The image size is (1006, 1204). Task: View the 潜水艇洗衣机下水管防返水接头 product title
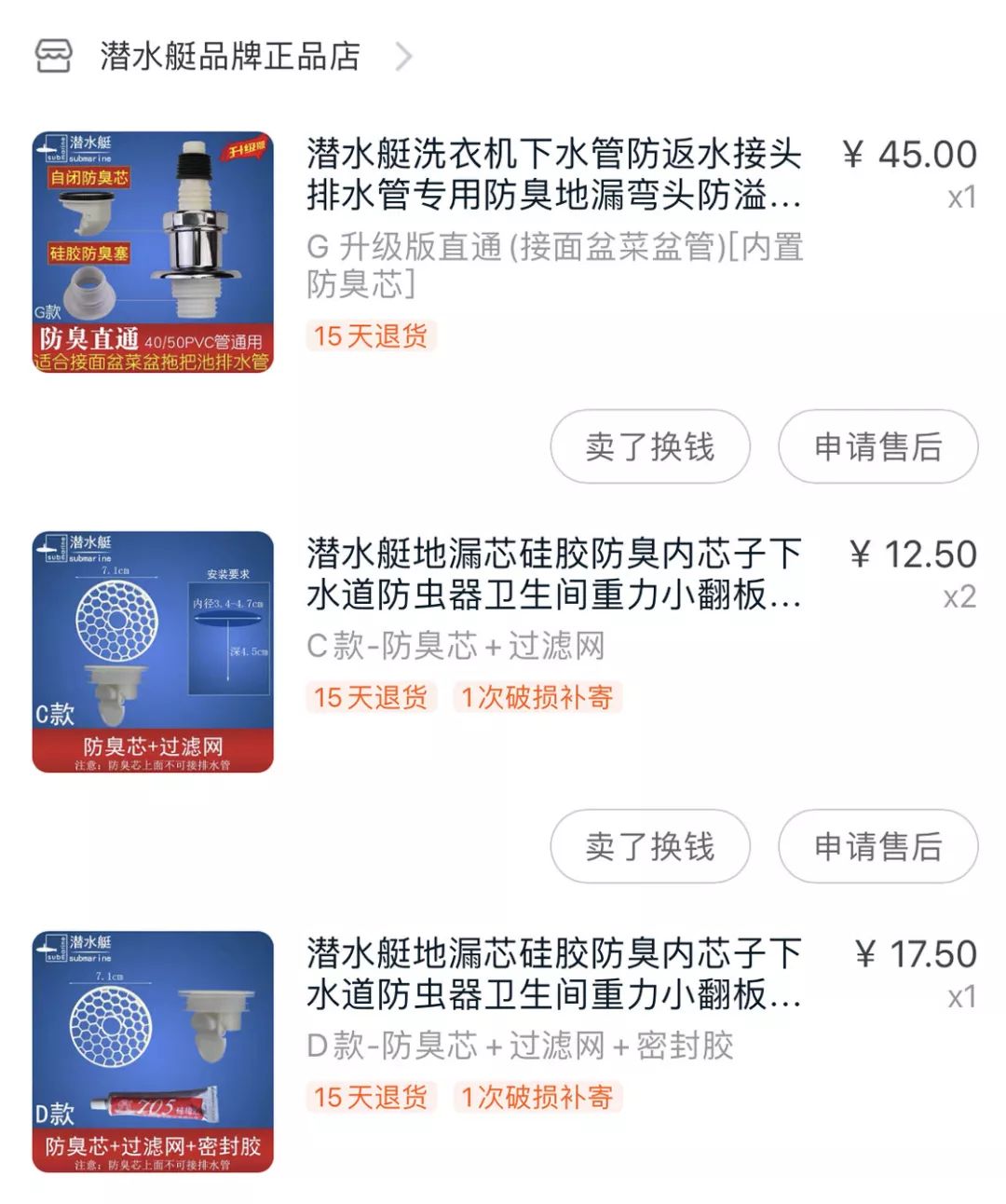(553, 174)
